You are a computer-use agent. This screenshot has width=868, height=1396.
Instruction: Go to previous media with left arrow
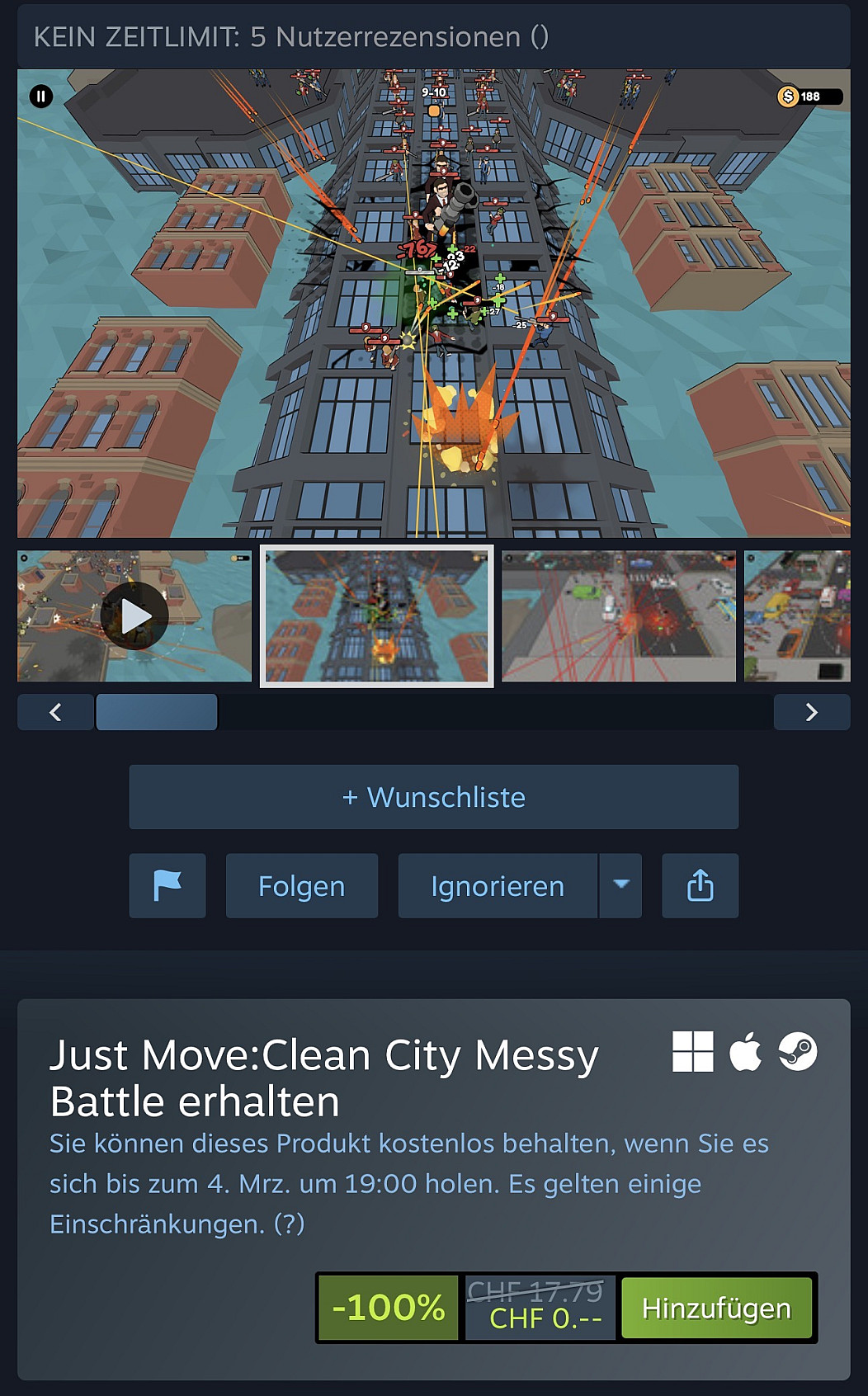coord(55,712)
